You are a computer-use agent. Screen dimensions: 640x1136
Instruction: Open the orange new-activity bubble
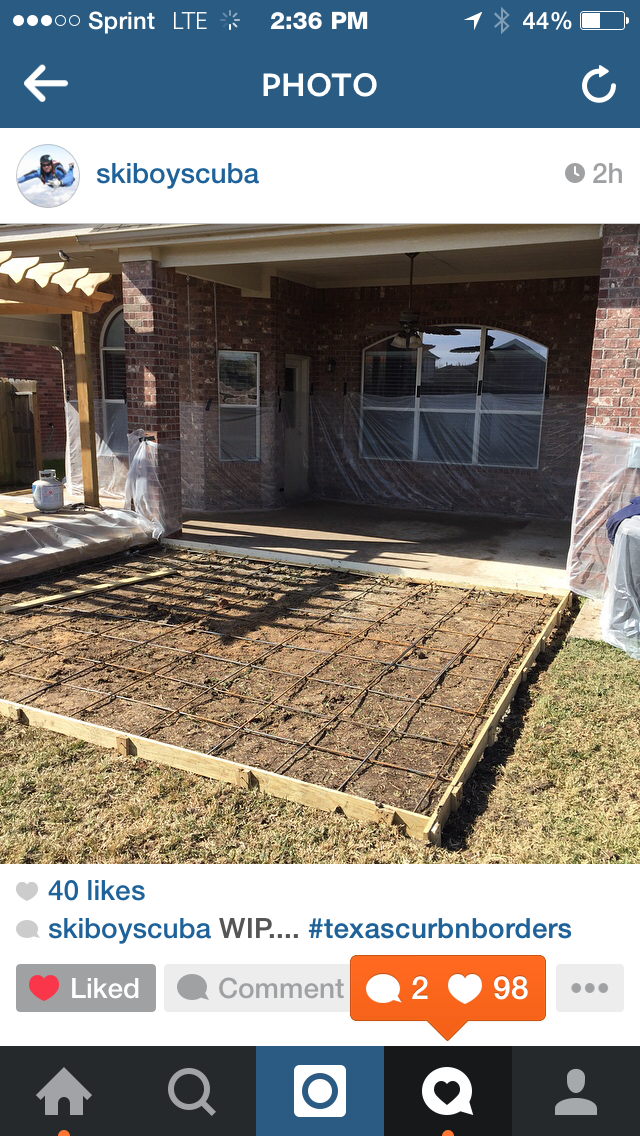447,988
